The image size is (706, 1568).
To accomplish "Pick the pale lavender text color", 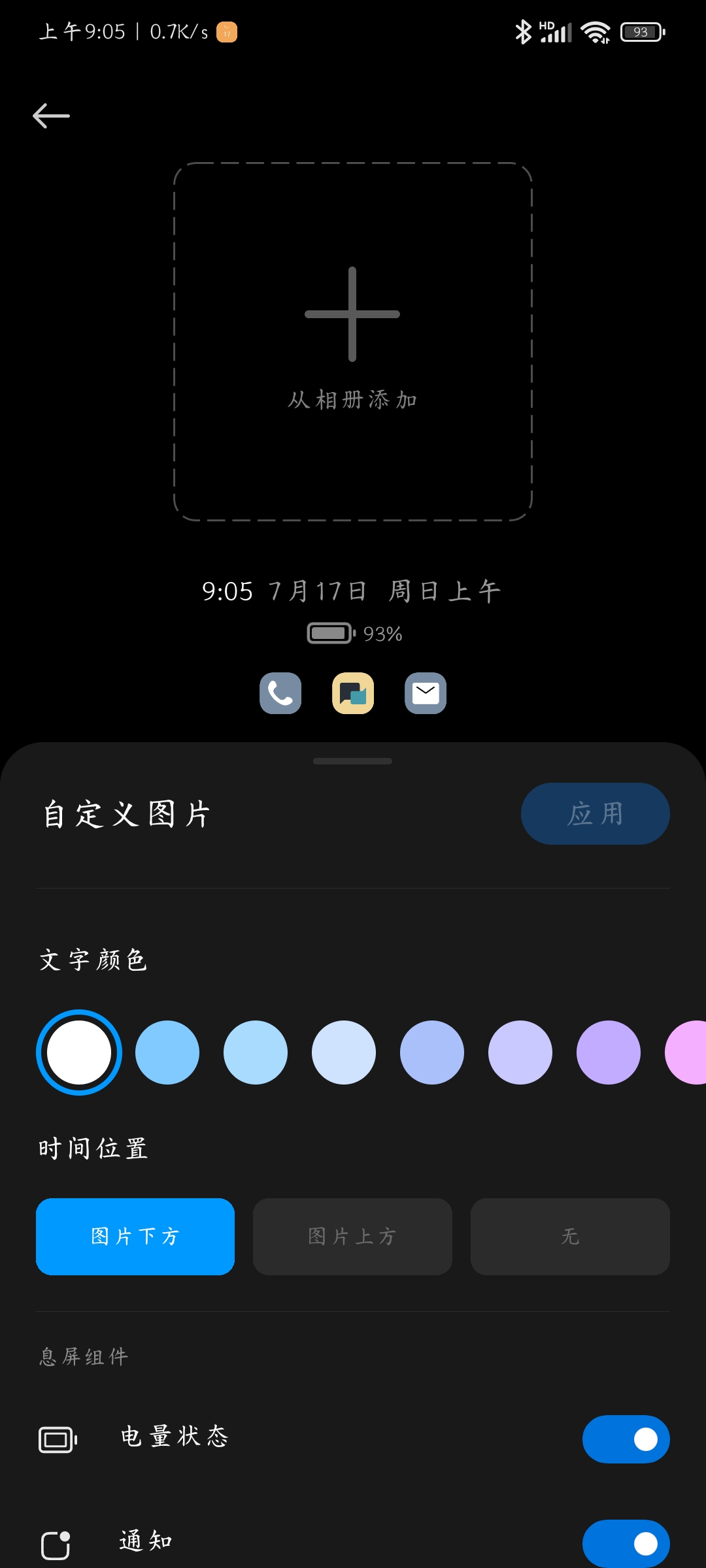I will pos(520,1053).
